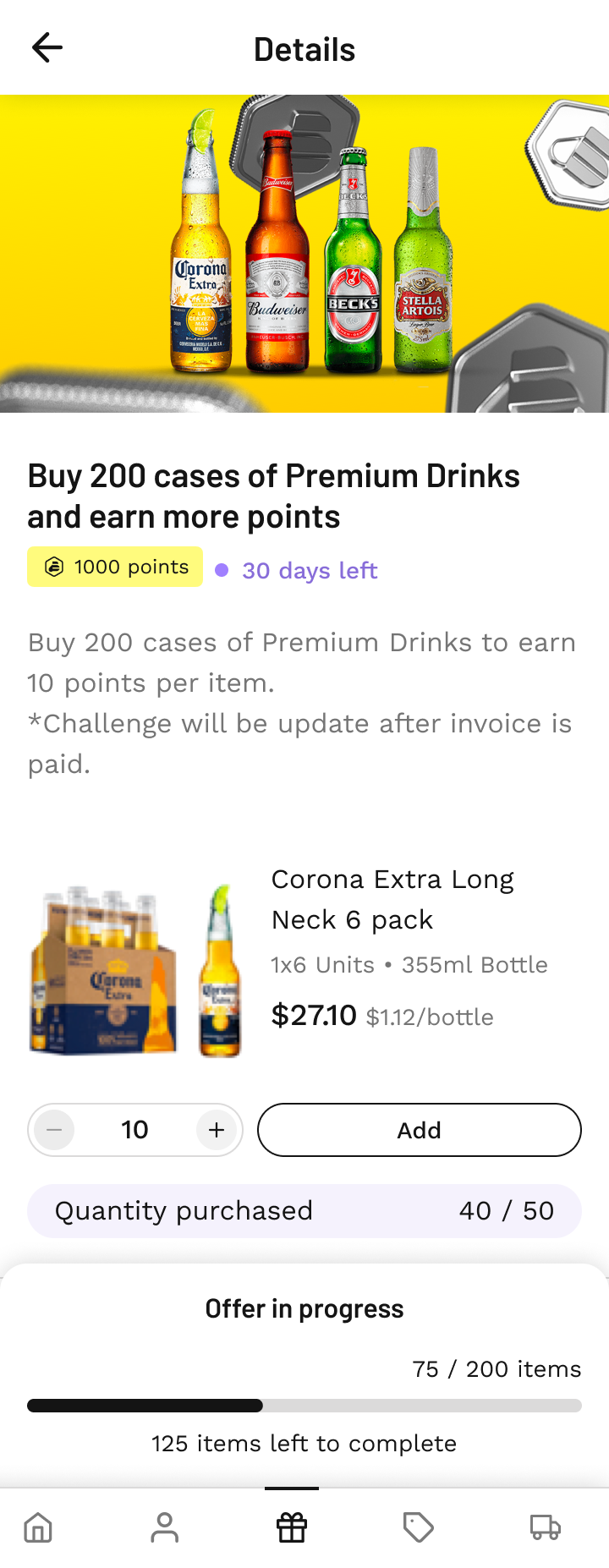Select the 75 / 200 items label

click(x=497, y=1368)
